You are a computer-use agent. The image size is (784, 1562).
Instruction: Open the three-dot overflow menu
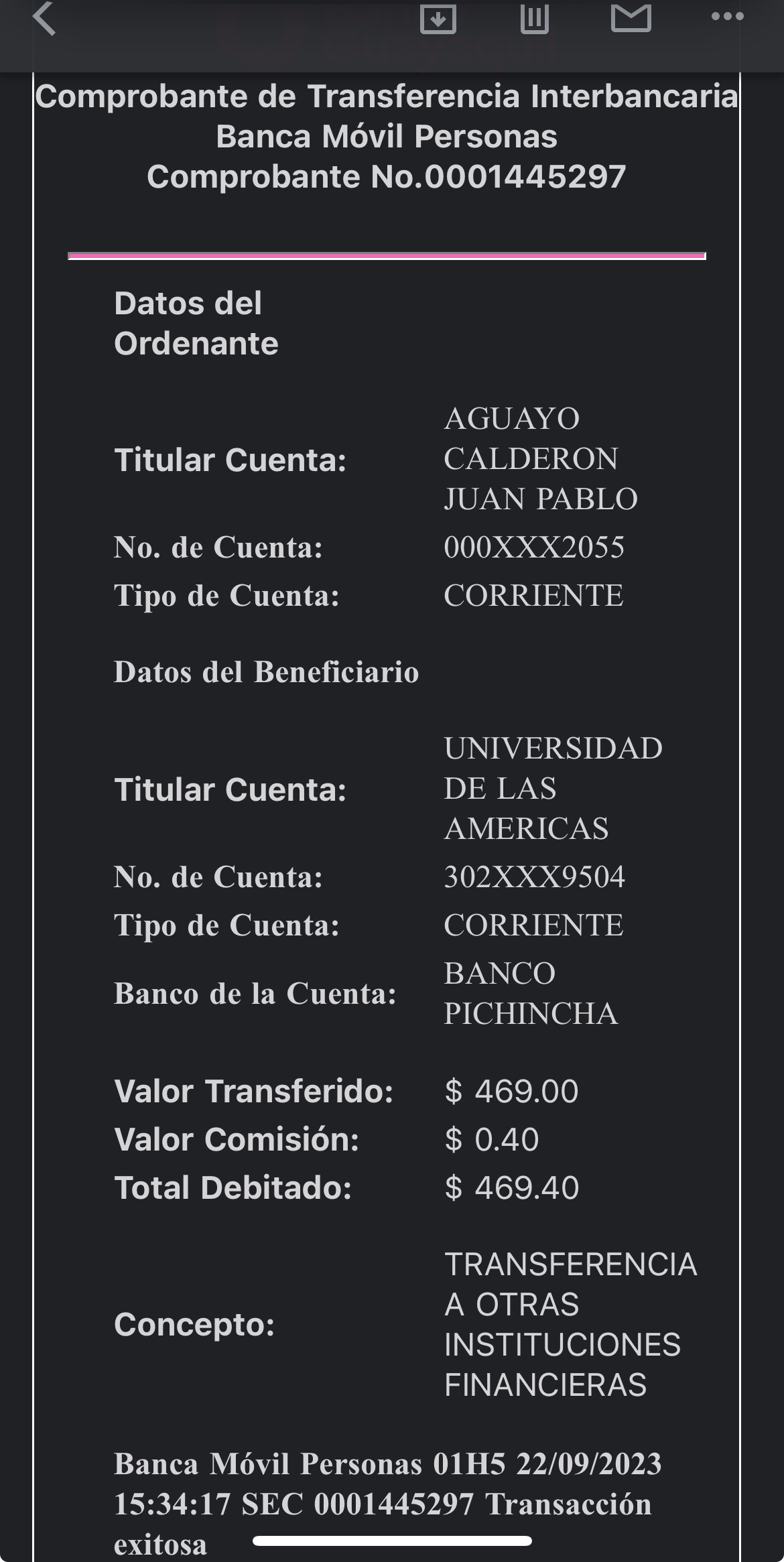(727, 17)
